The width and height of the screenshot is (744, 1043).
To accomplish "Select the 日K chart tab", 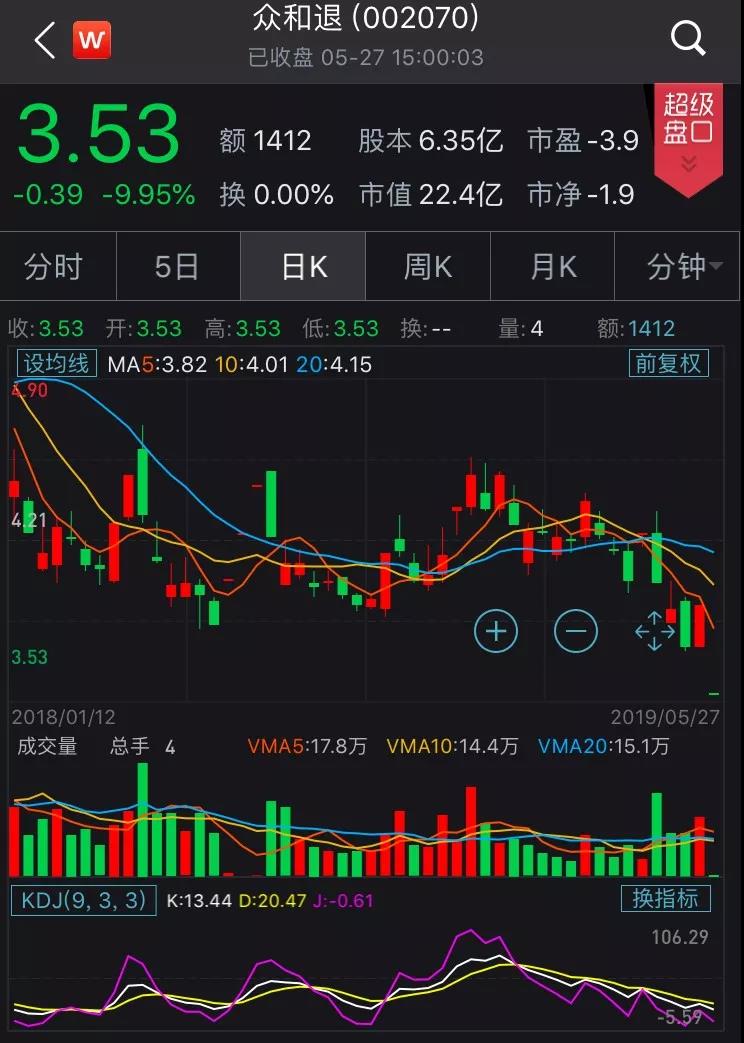I will [x=303, y=267].
